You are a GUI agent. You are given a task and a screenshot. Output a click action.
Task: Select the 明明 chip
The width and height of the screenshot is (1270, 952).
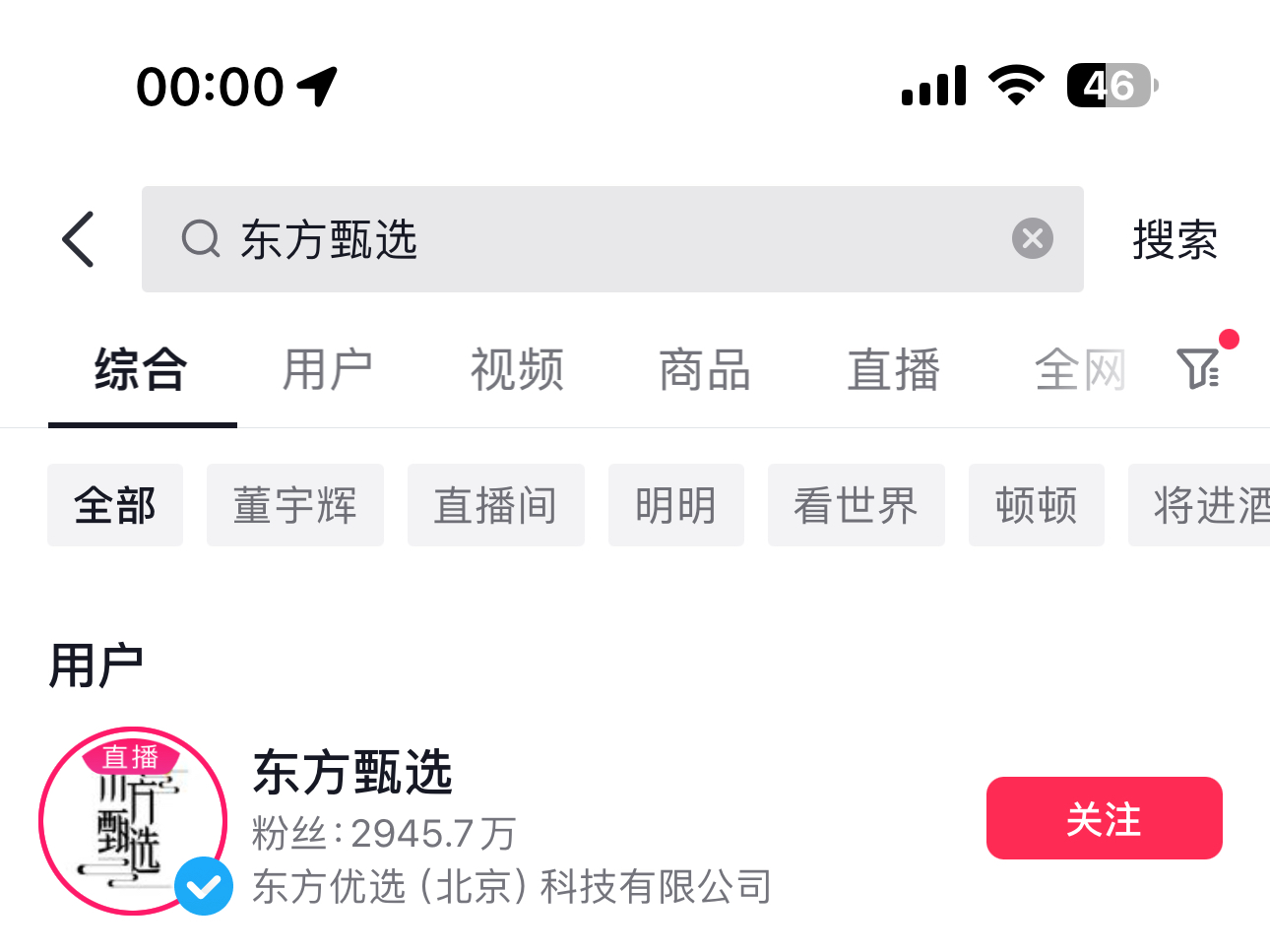click(x=675, y=505)
